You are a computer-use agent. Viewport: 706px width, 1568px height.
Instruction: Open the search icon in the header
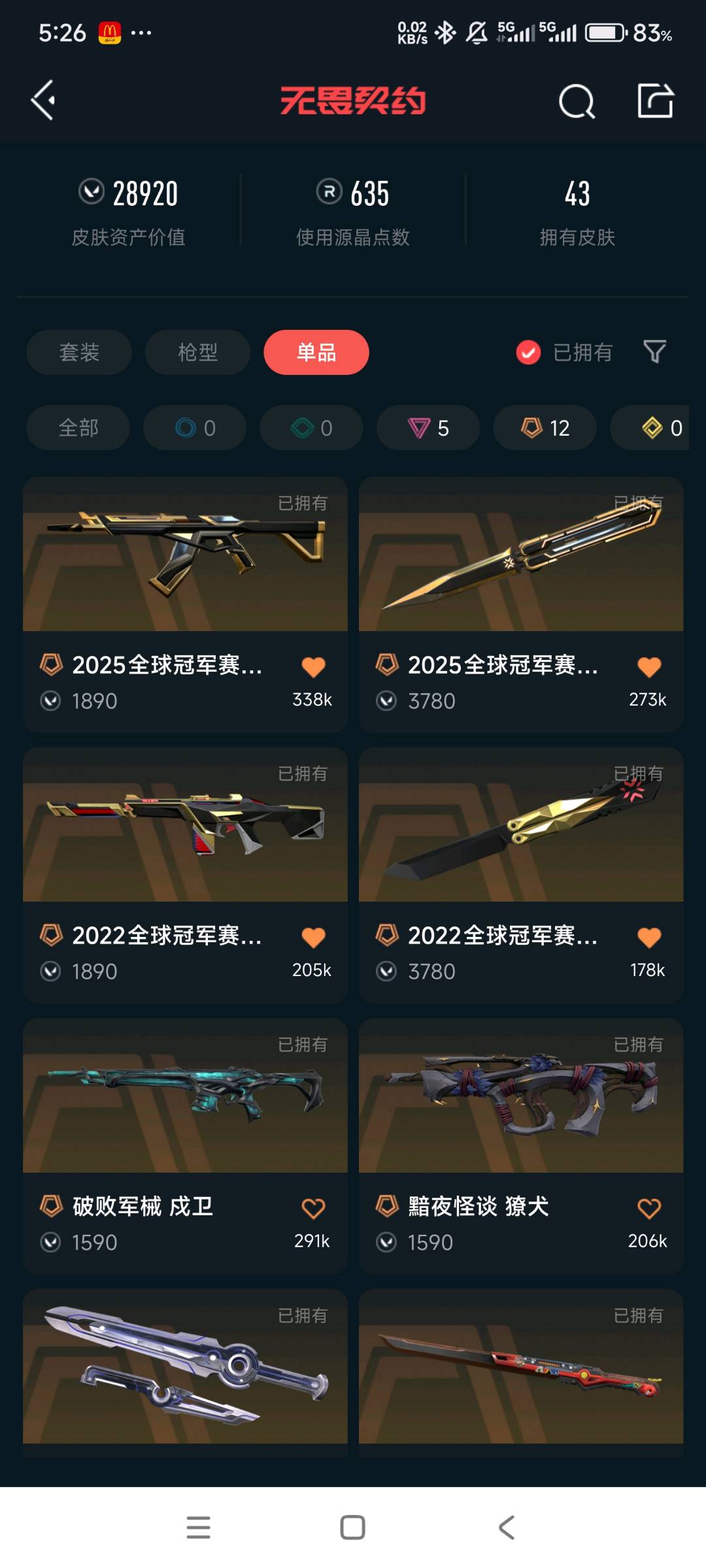tap(577, 101)
